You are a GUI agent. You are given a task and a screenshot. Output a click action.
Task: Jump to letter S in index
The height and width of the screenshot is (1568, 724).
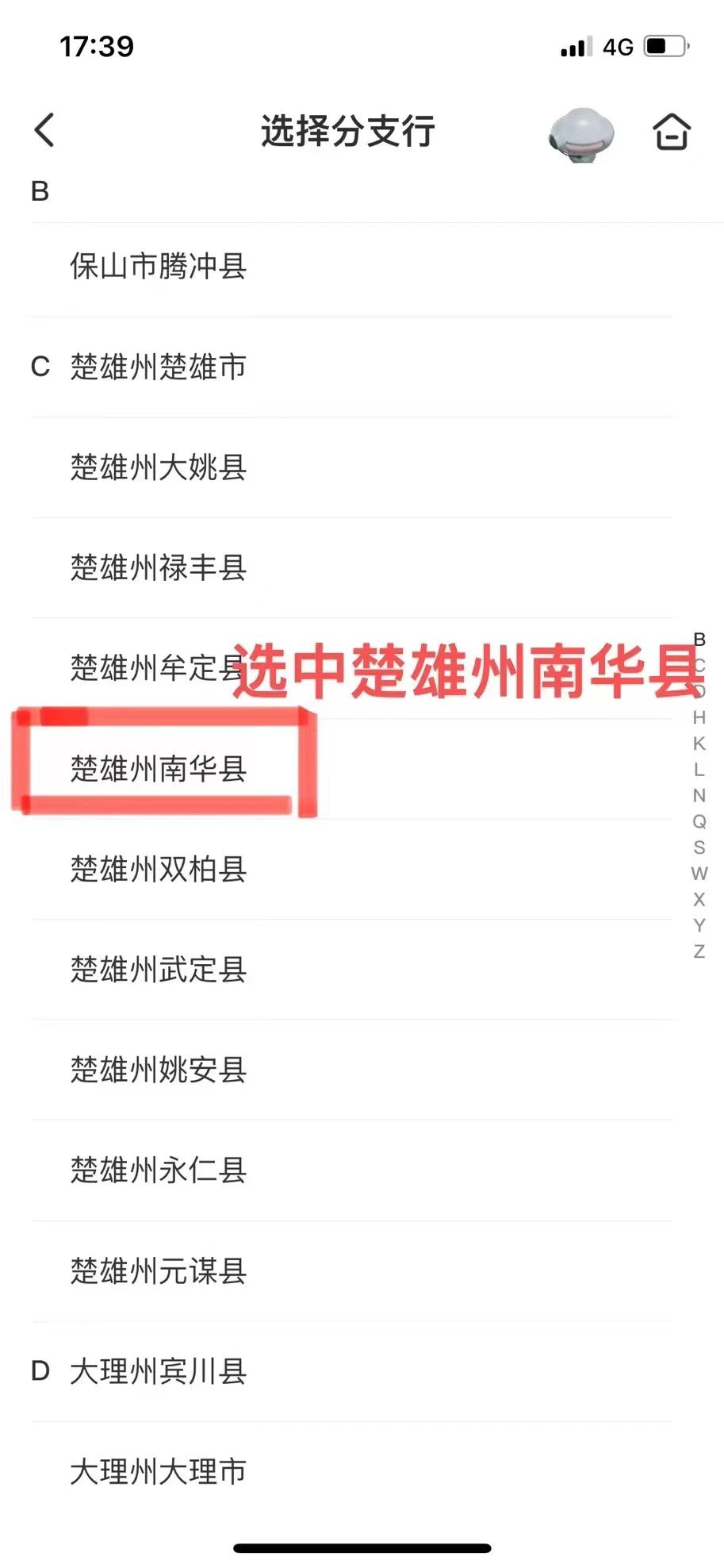click(x=699, y=847)
